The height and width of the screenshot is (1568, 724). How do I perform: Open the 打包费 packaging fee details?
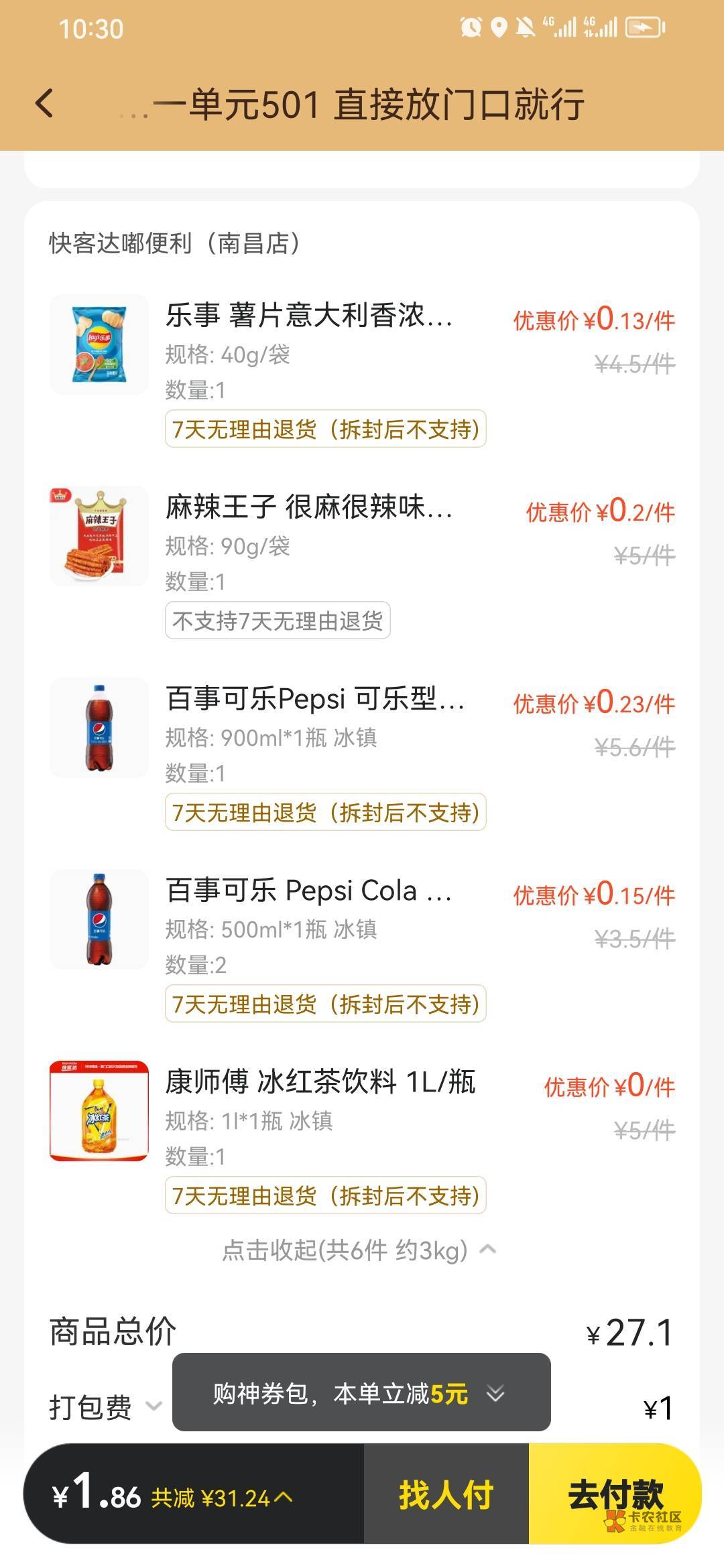(x=105, y=1407)
